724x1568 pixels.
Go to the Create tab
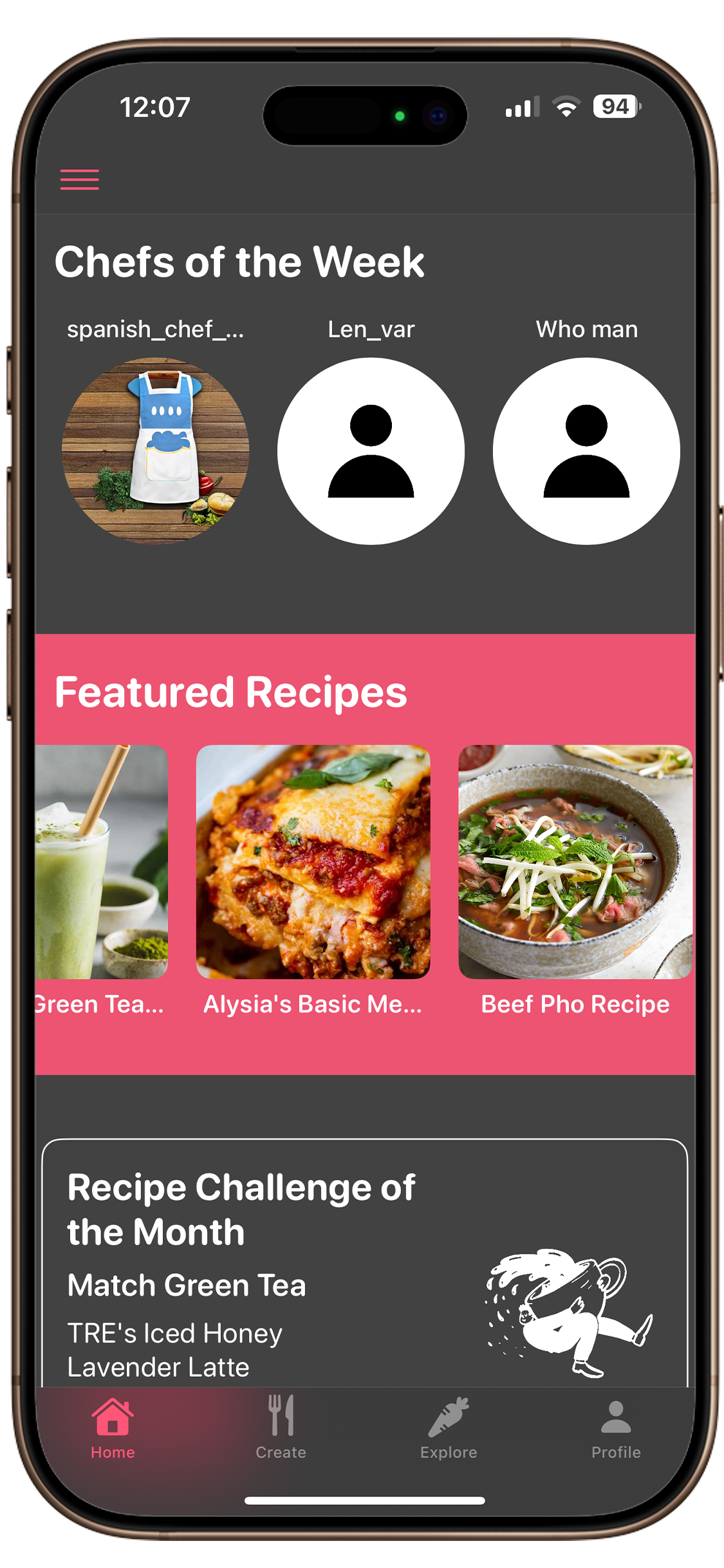281,1426
